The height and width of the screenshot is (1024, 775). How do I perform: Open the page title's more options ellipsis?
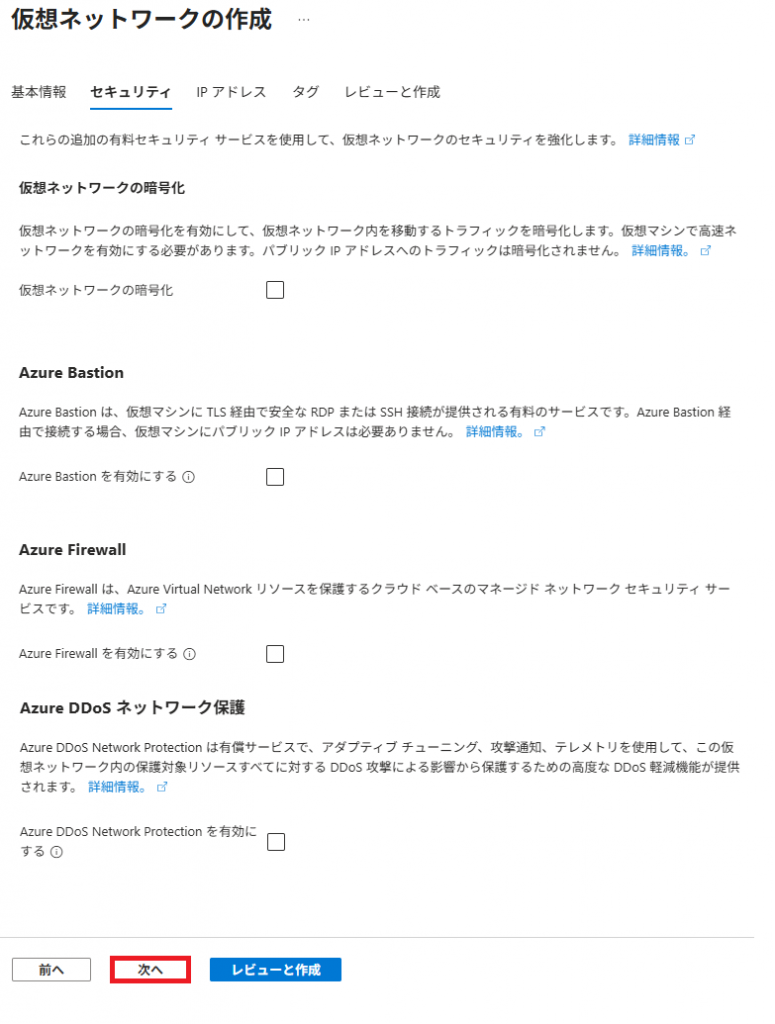[303, 20]
